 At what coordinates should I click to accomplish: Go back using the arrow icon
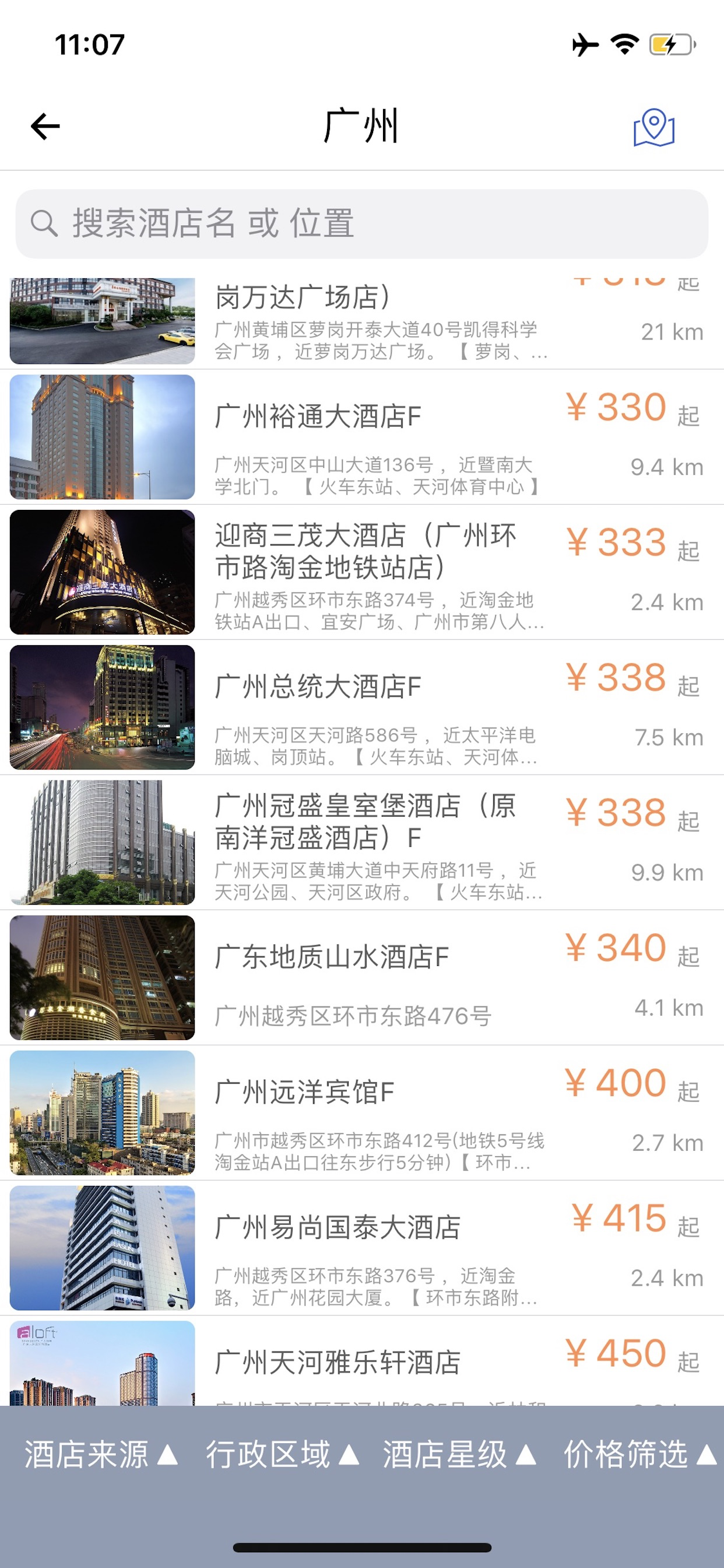pyautogui.click(x=45, y=127)
